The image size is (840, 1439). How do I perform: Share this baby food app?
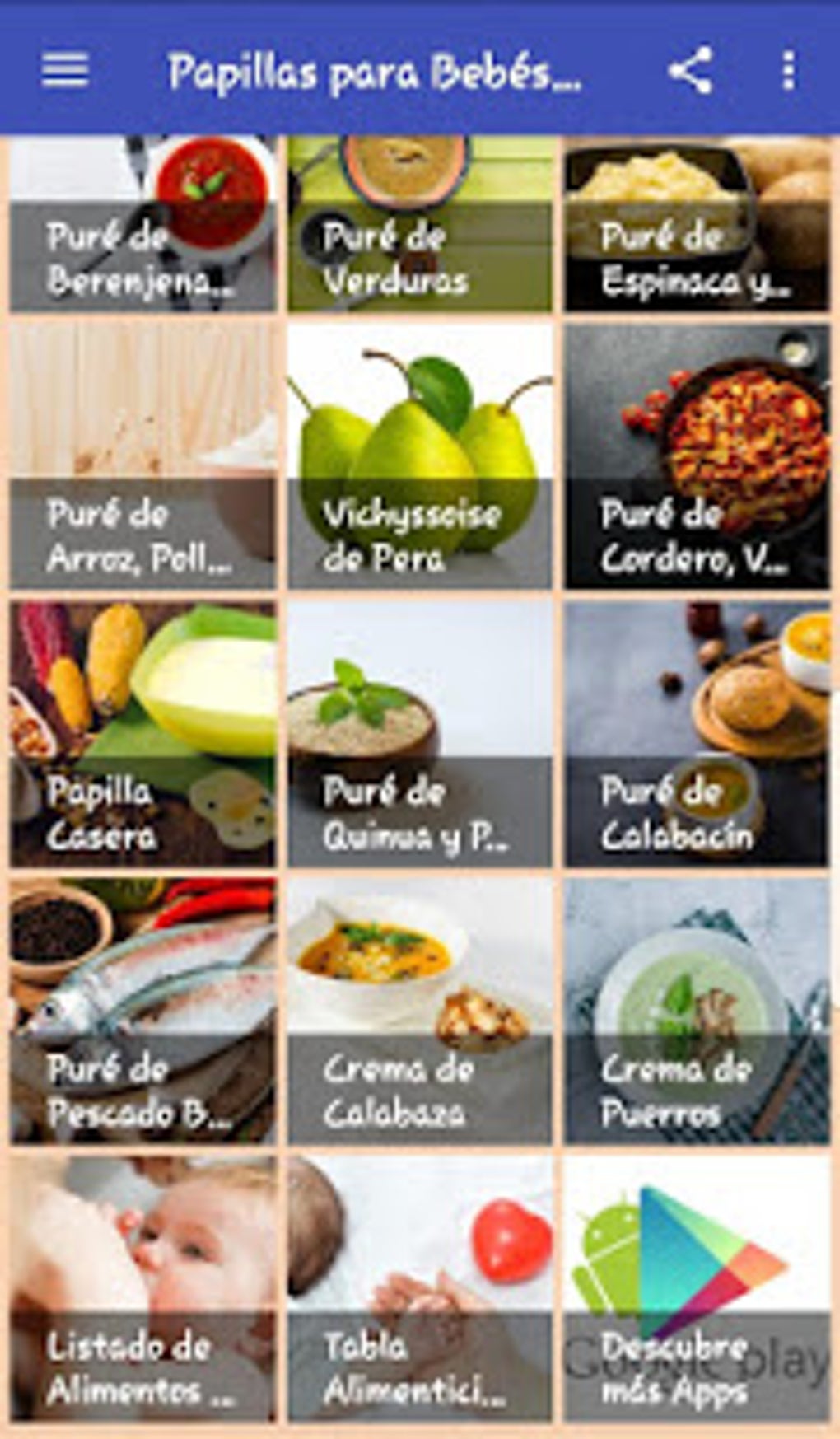pos(690,71)
